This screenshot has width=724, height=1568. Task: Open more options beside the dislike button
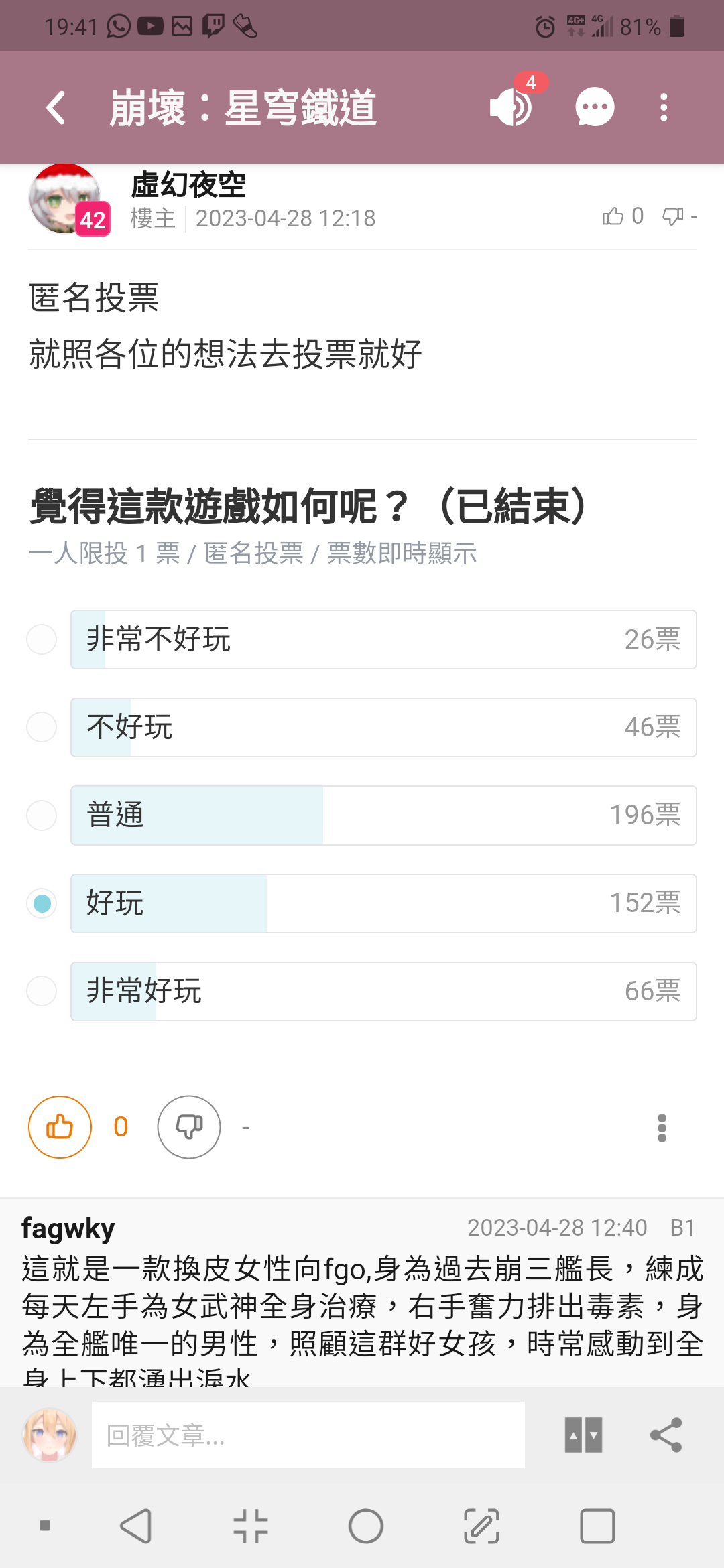(662, 1128)
